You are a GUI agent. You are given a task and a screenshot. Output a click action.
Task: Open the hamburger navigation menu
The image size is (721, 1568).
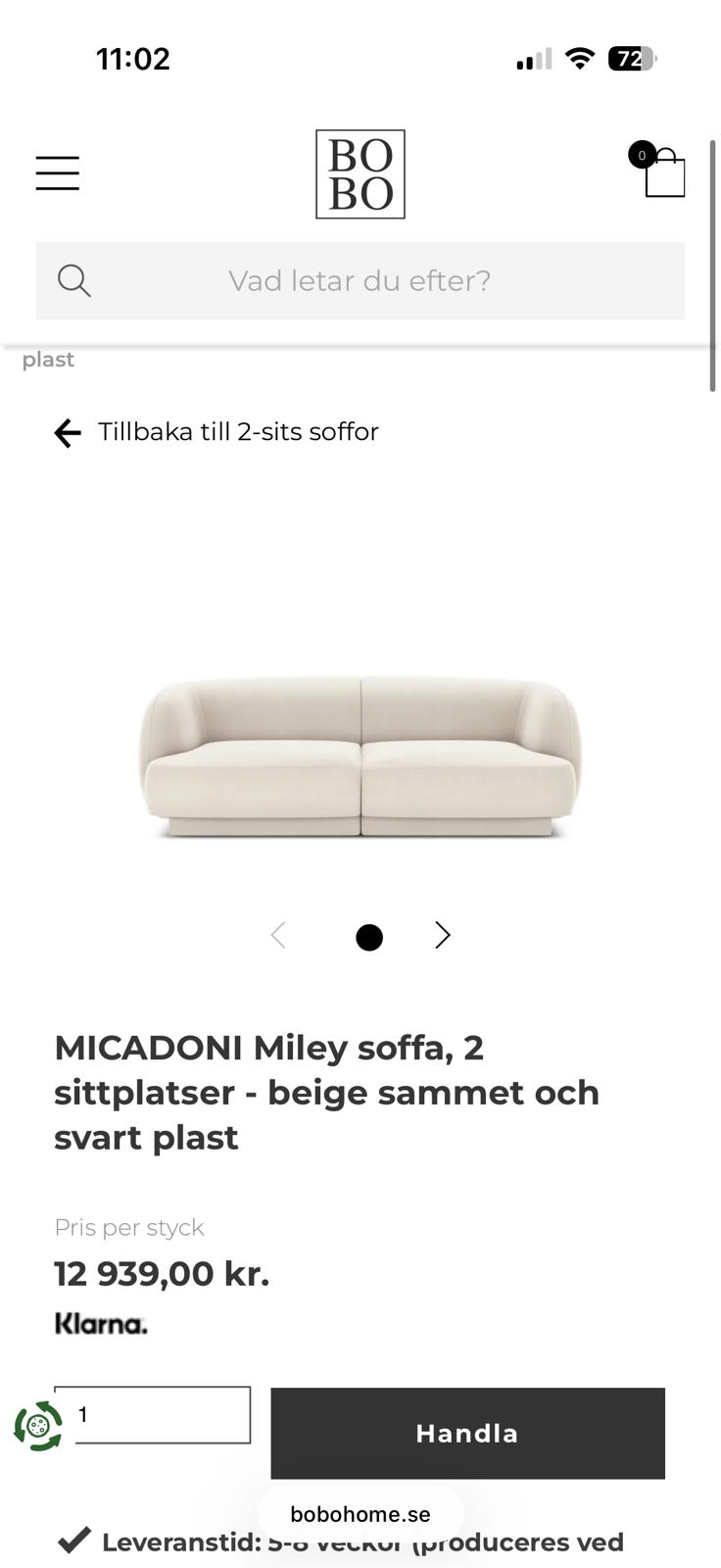pos(56,172)
